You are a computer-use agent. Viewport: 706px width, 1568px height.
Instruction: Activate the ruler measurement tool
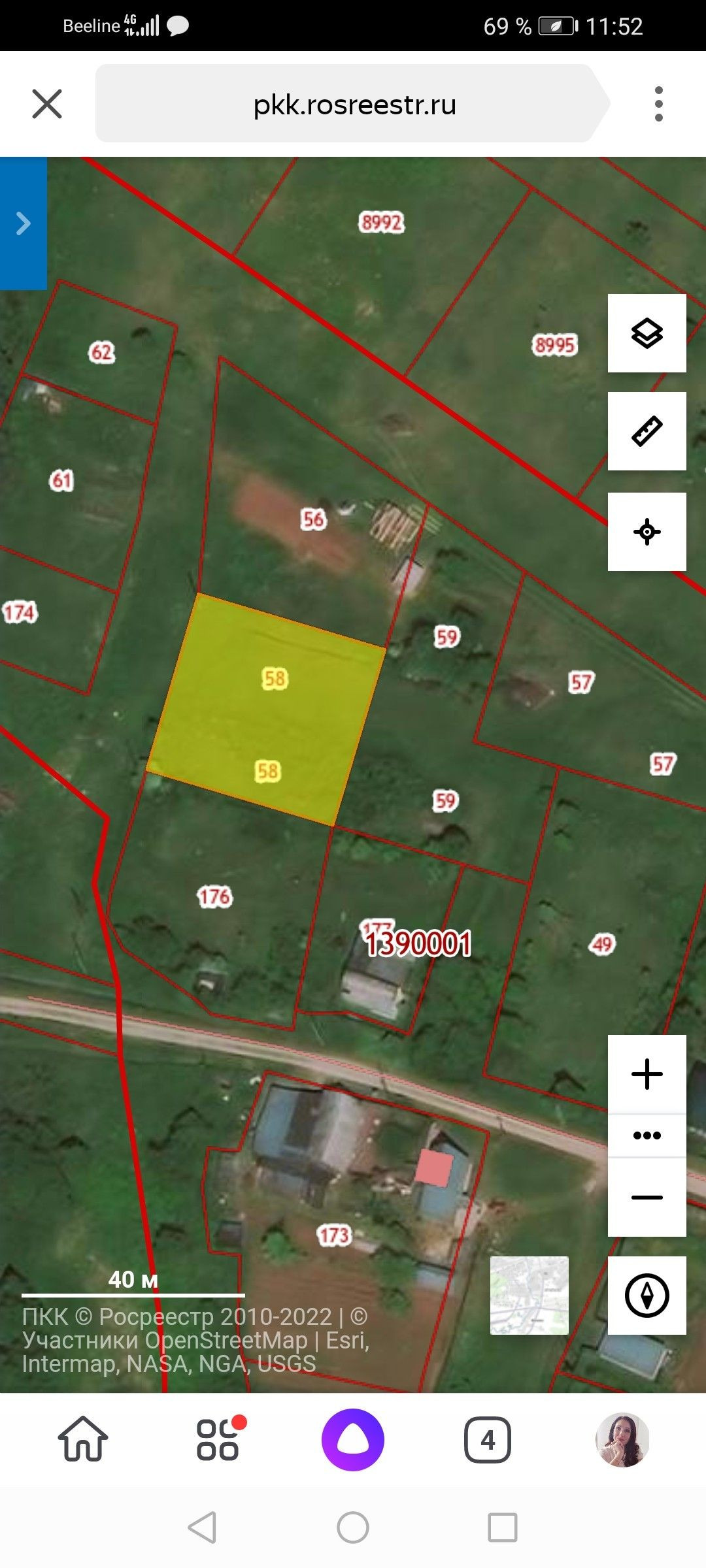[647, 431]
